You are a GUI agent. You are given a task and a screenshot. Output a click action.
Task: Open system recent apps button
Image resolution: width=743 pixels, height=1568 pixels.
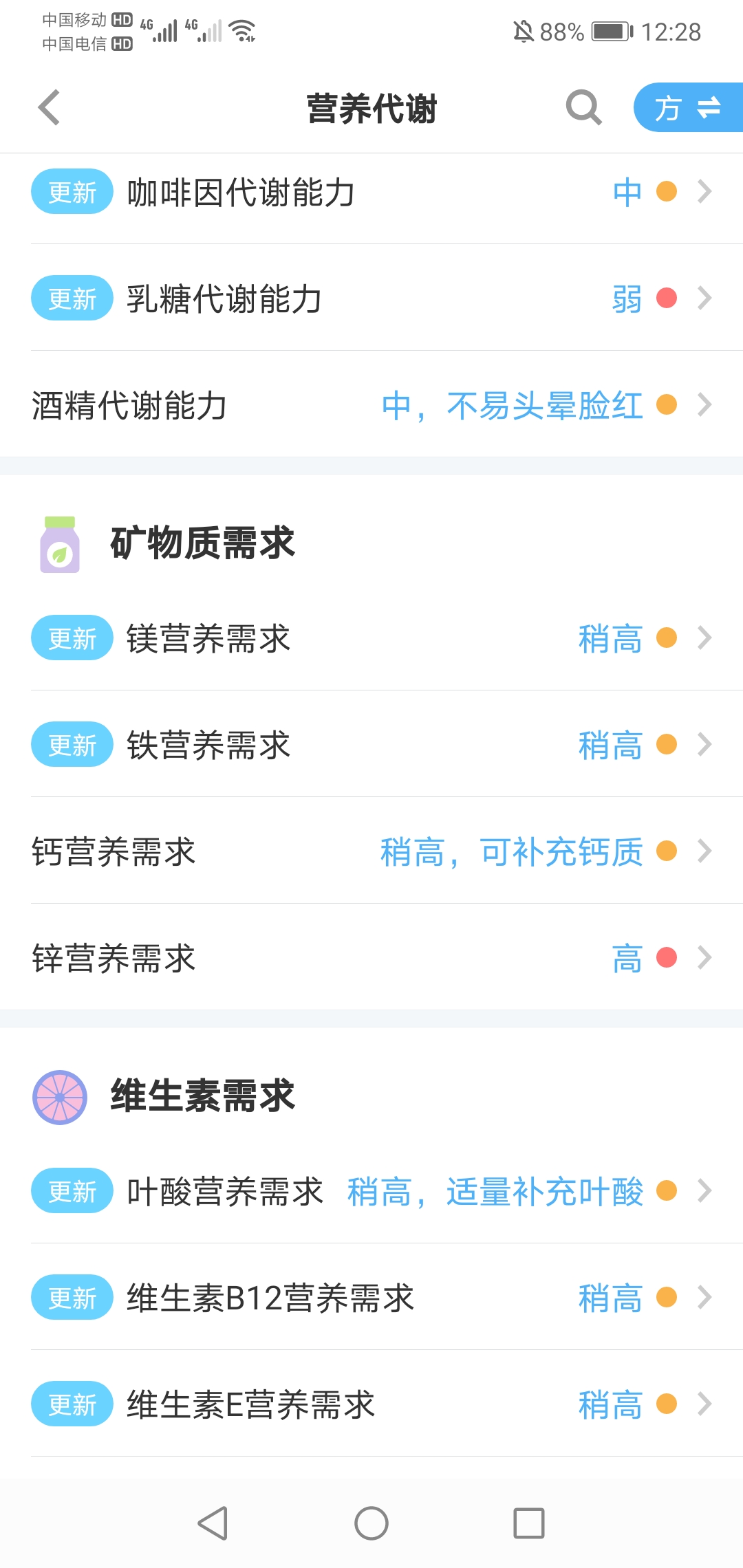[529, 1523]
